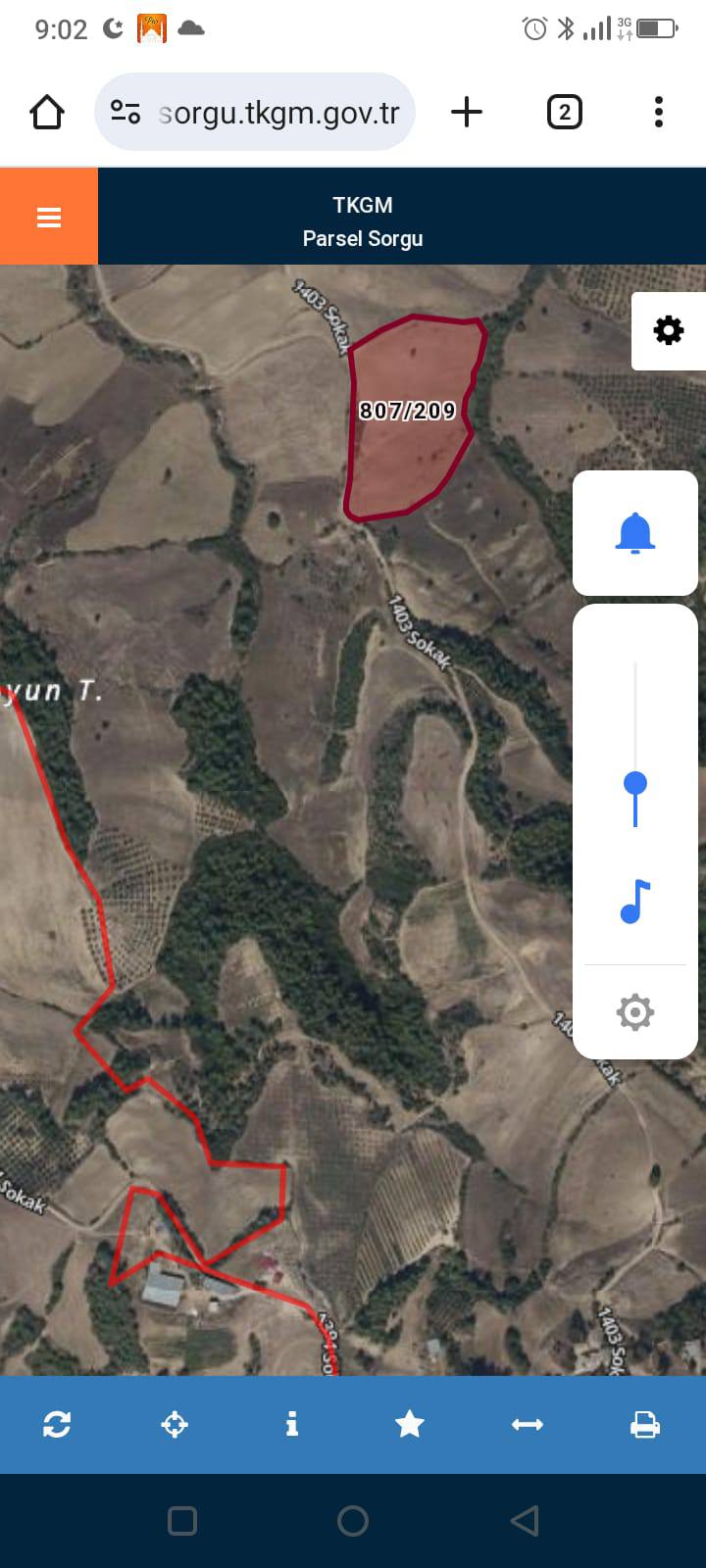706x1568 pixels.
Task: Tap the volume slider panel
Action: click(x=635, y=745)
